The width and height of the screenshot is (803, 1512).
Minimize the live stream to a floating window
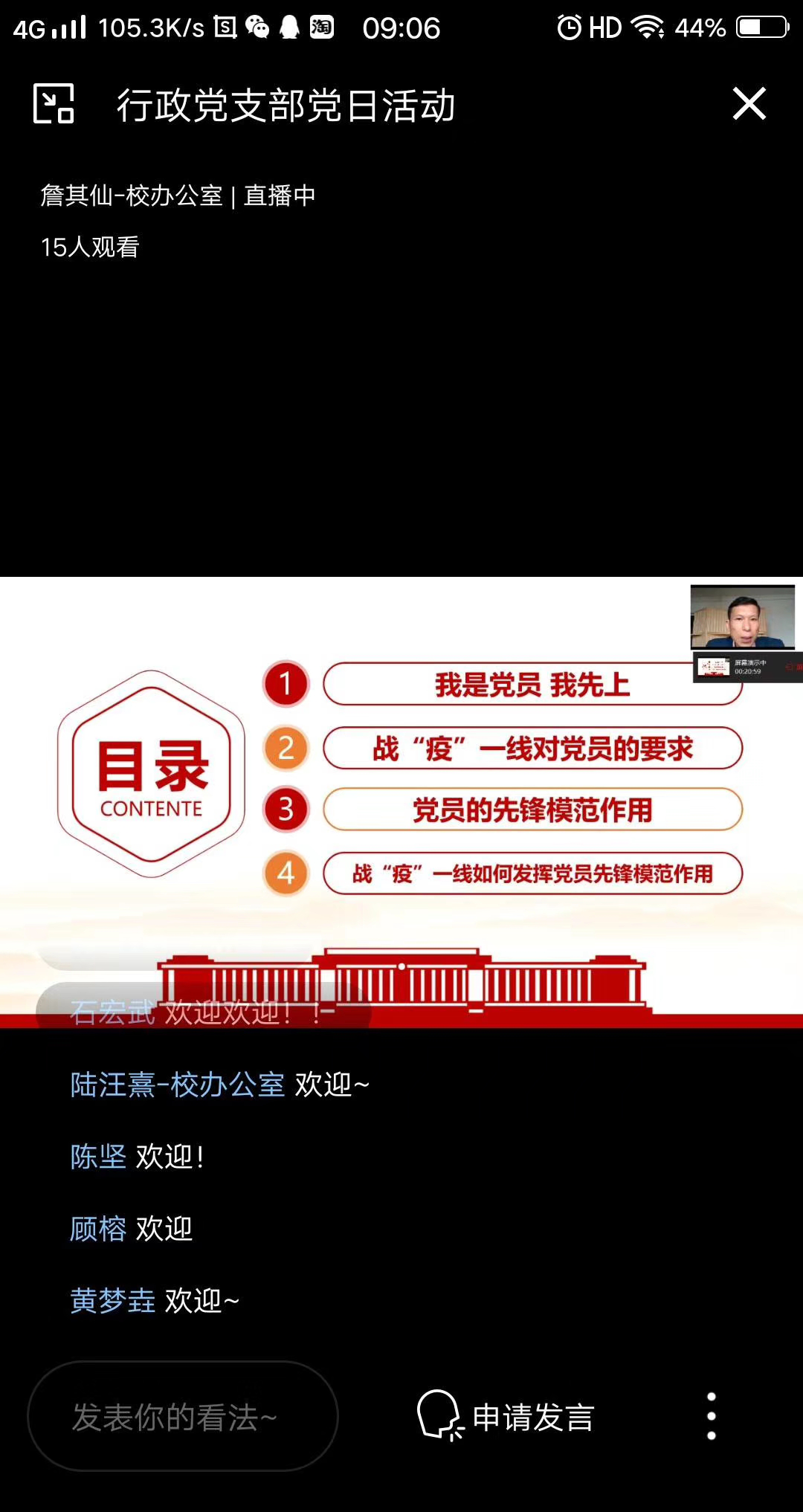pos(54,104)
